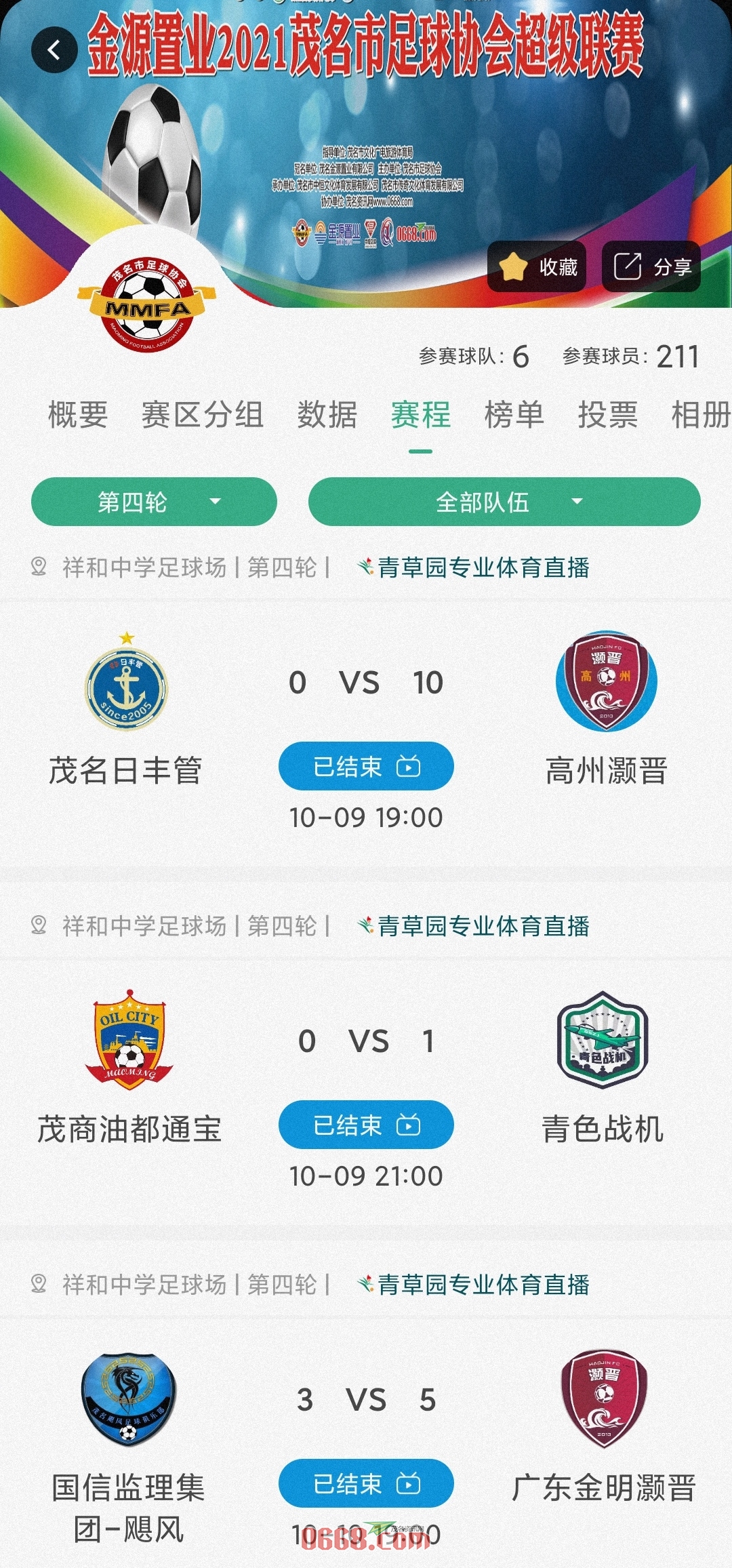Expand the 全部队伍 team filter

(504, 502)
